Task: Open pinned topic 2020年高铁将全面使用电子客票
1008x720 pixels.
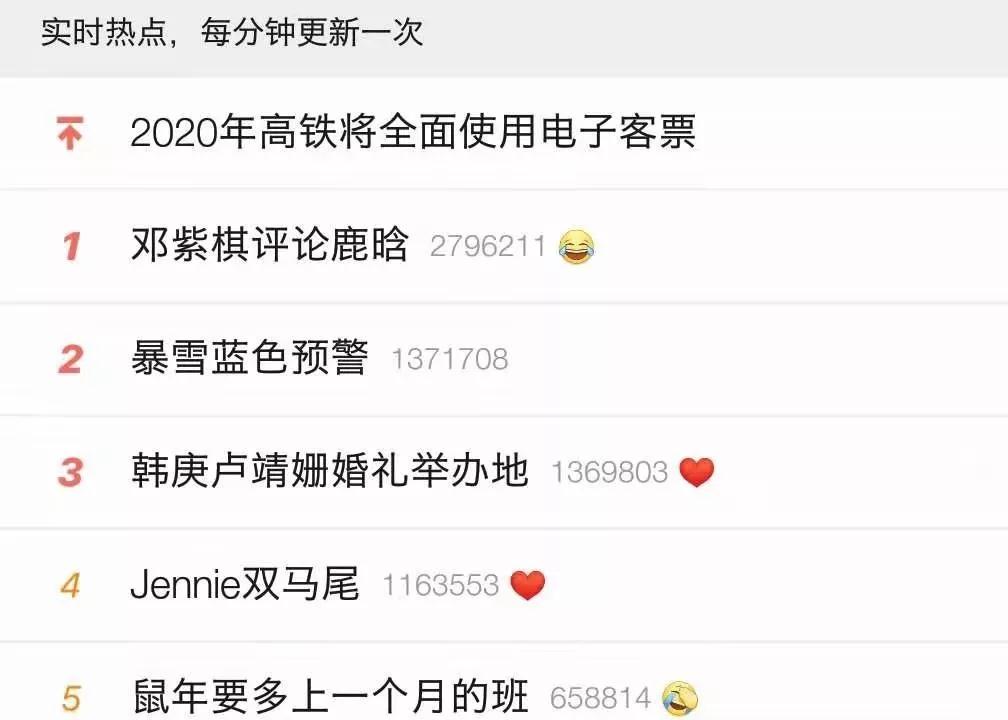Action: tap(412, 132)
